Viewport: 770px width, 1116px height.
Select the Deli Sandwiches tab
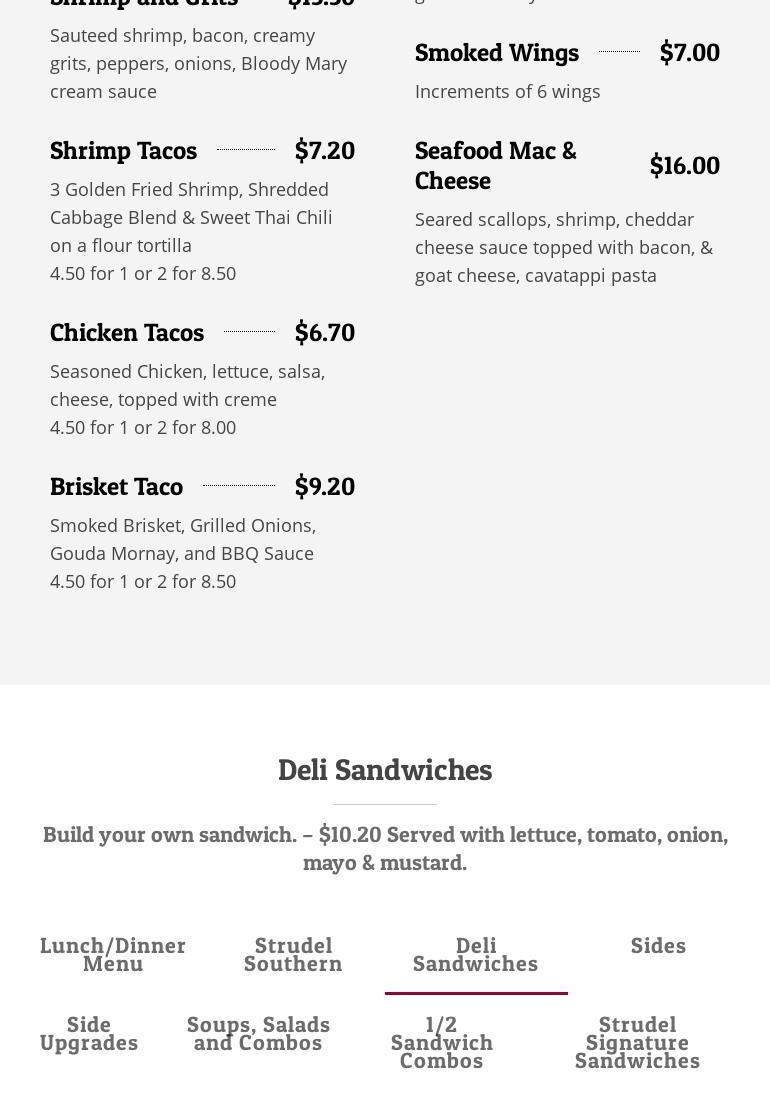pos(476,954)
